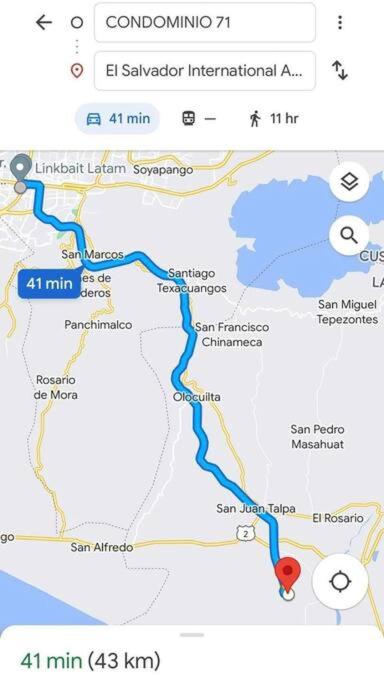Open the map layers button
The width and height of the screenshot is (384, 683).
pos(349,182)
